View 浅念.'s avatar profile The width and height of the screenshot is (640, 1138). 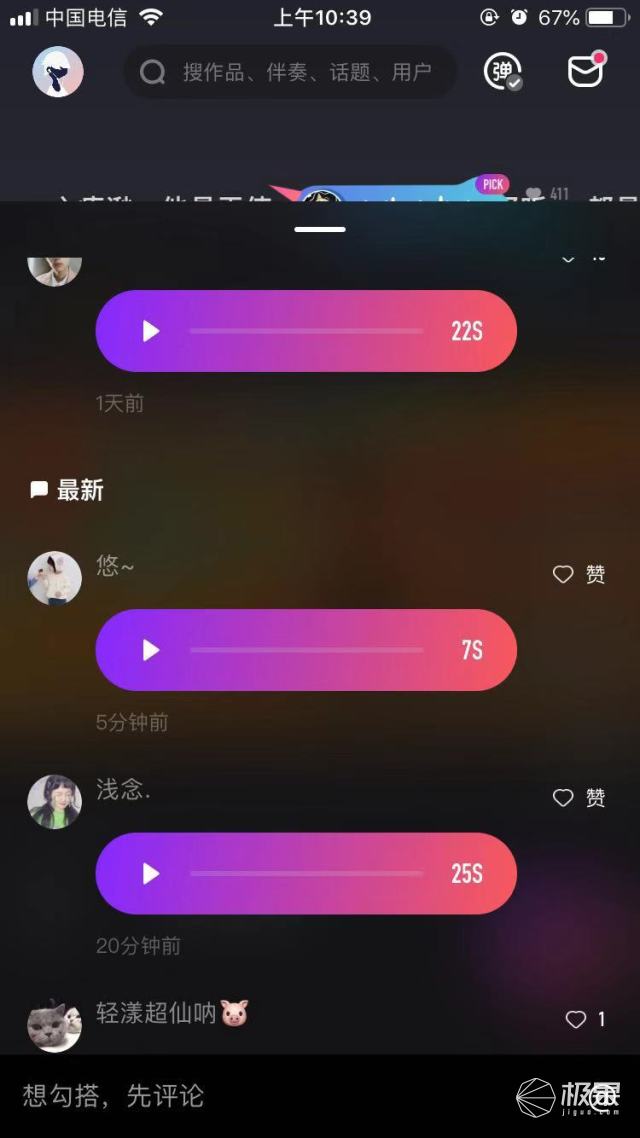[54, 802]
